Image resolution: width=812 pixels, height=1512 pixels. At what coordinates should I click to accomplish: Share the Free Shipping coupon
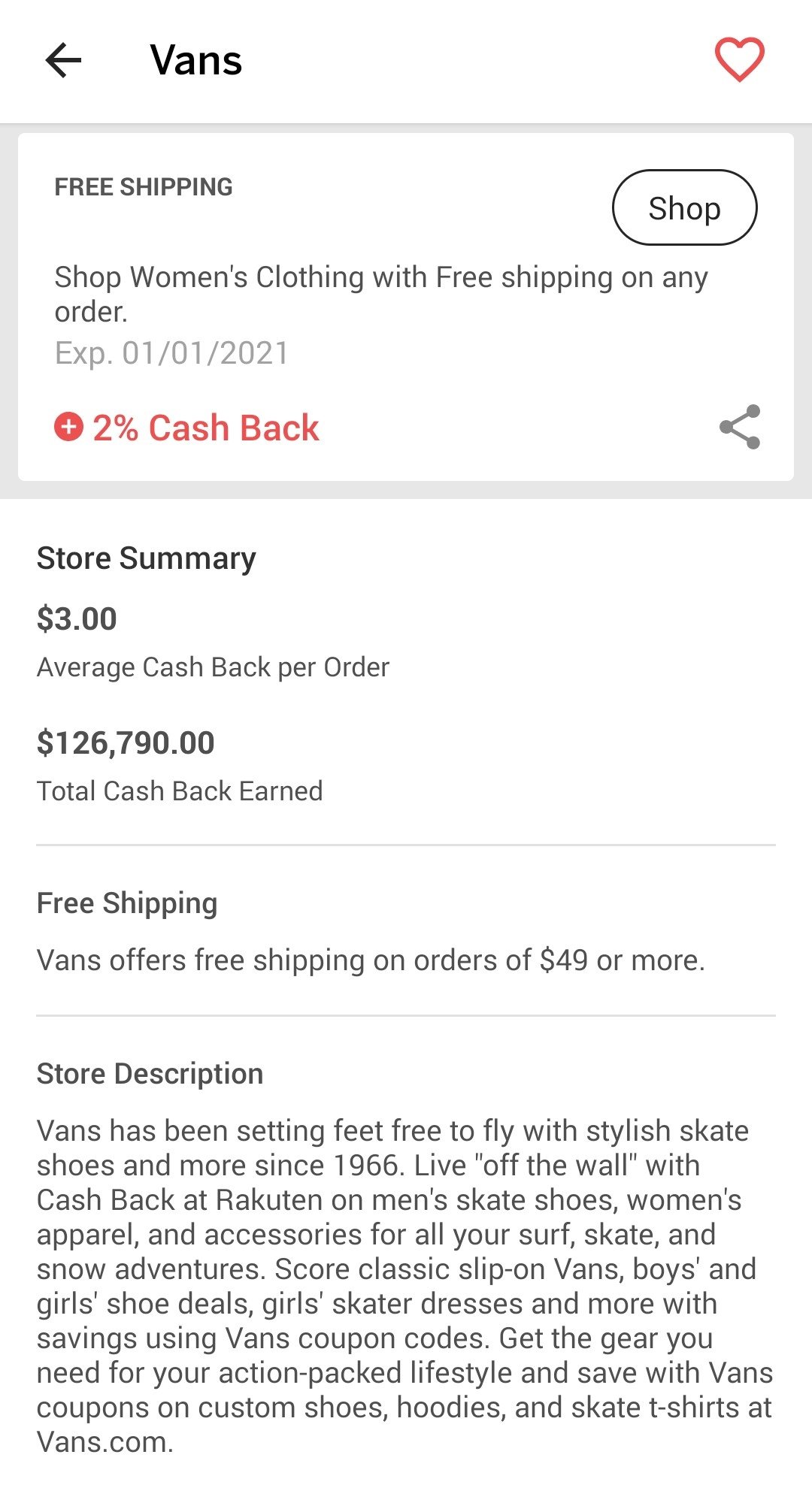click(x=740, y=427)
